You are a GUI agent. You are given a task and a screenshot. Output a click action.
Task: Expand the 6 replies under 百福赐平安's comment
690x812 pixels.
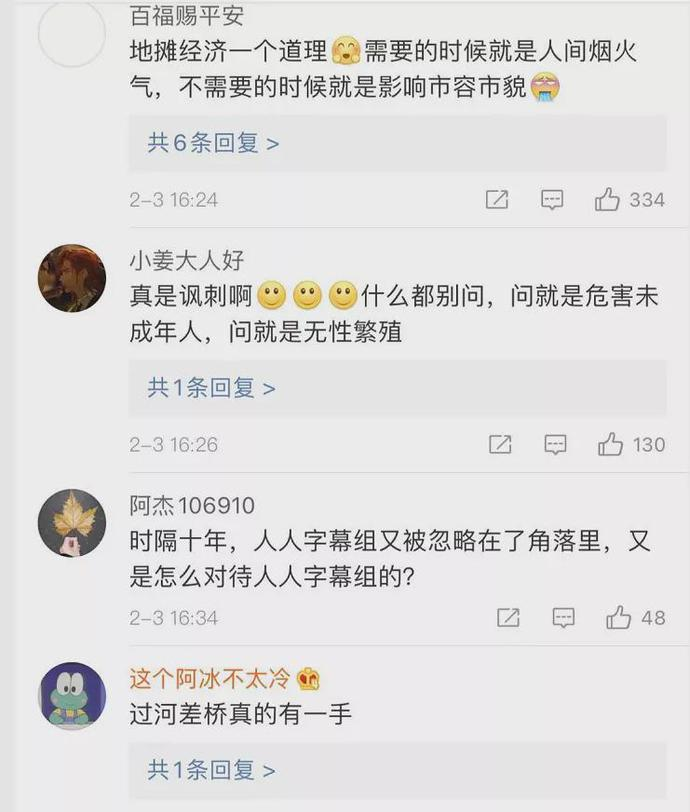(213, 143)
